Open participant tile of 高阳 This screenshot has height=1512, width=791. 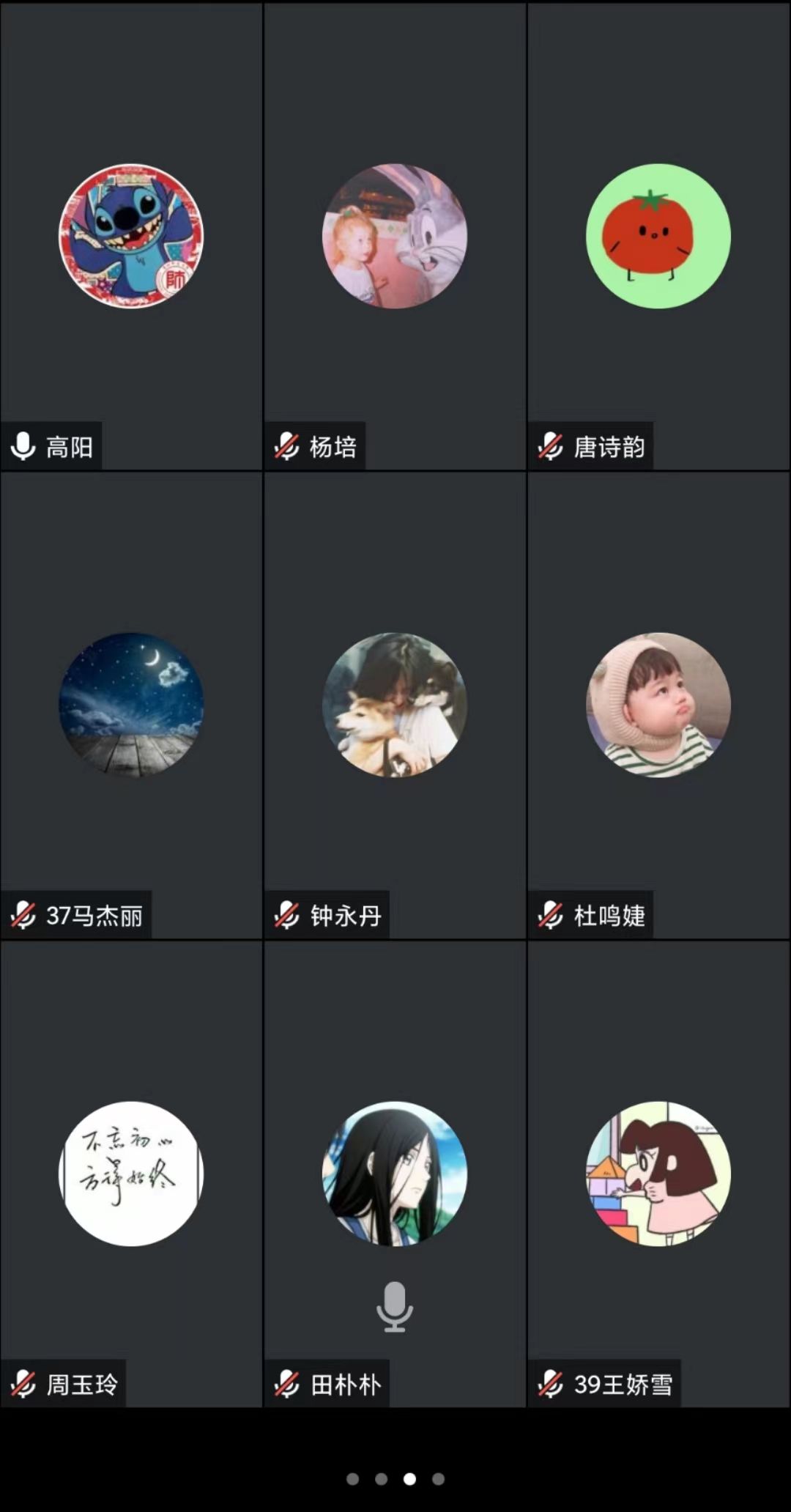[x=131, y=236]
